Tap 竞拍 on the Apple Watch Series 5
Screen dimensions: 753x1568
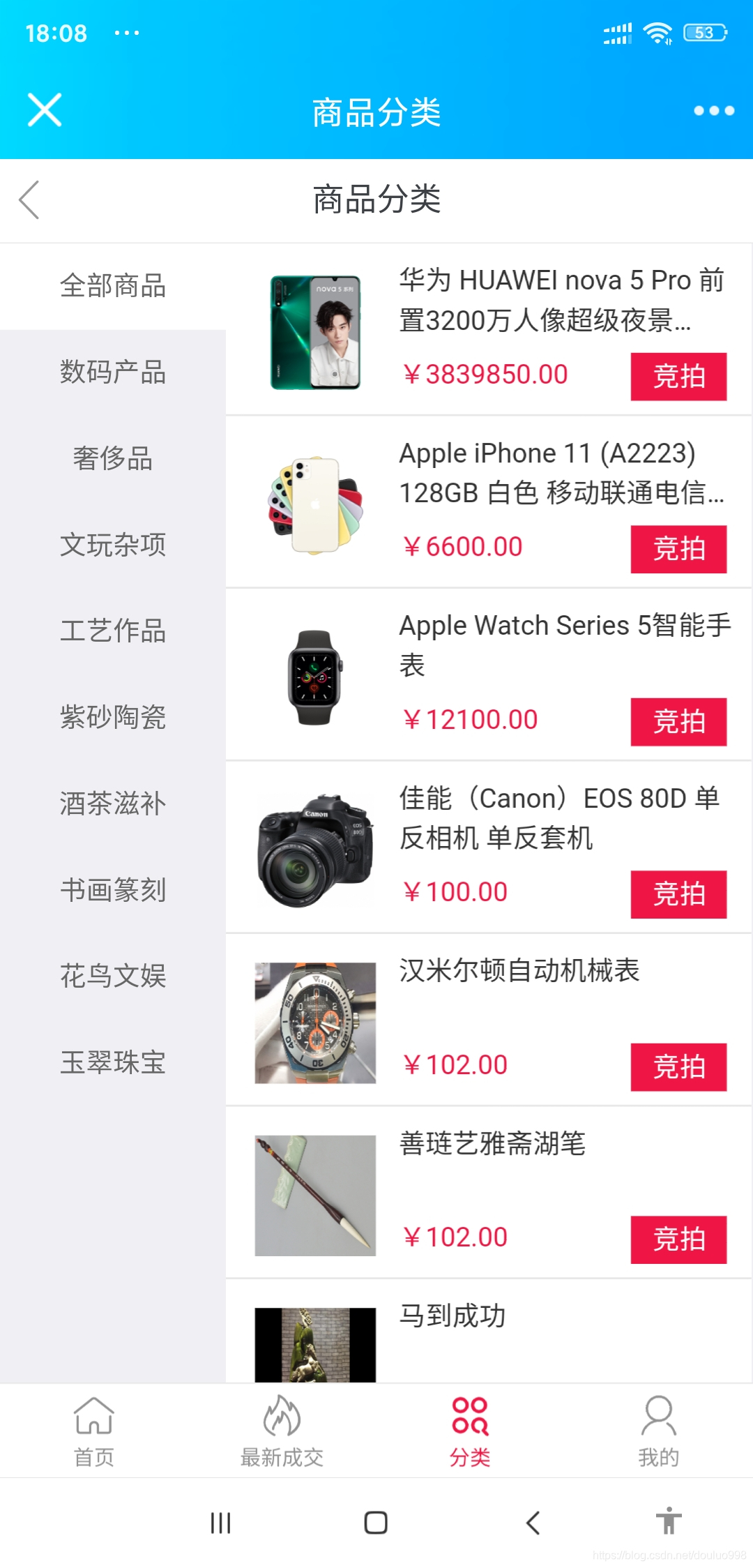tap(678, 721)
